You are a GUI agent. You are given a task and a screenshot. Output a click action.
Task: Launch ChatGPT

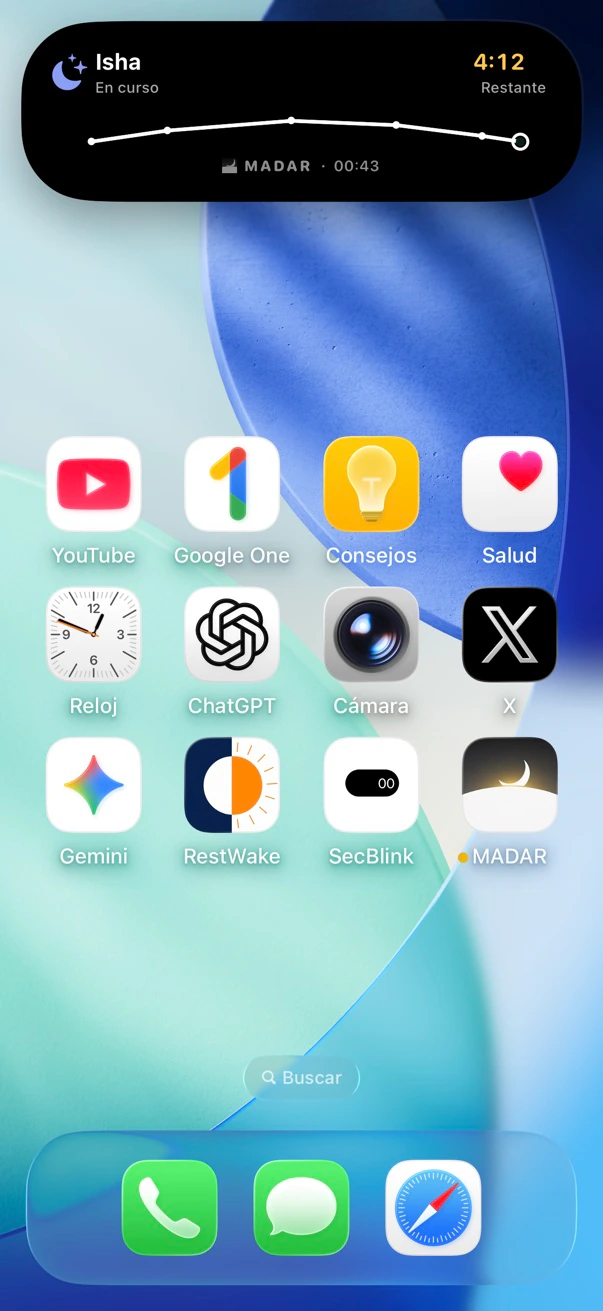point(232,635)
